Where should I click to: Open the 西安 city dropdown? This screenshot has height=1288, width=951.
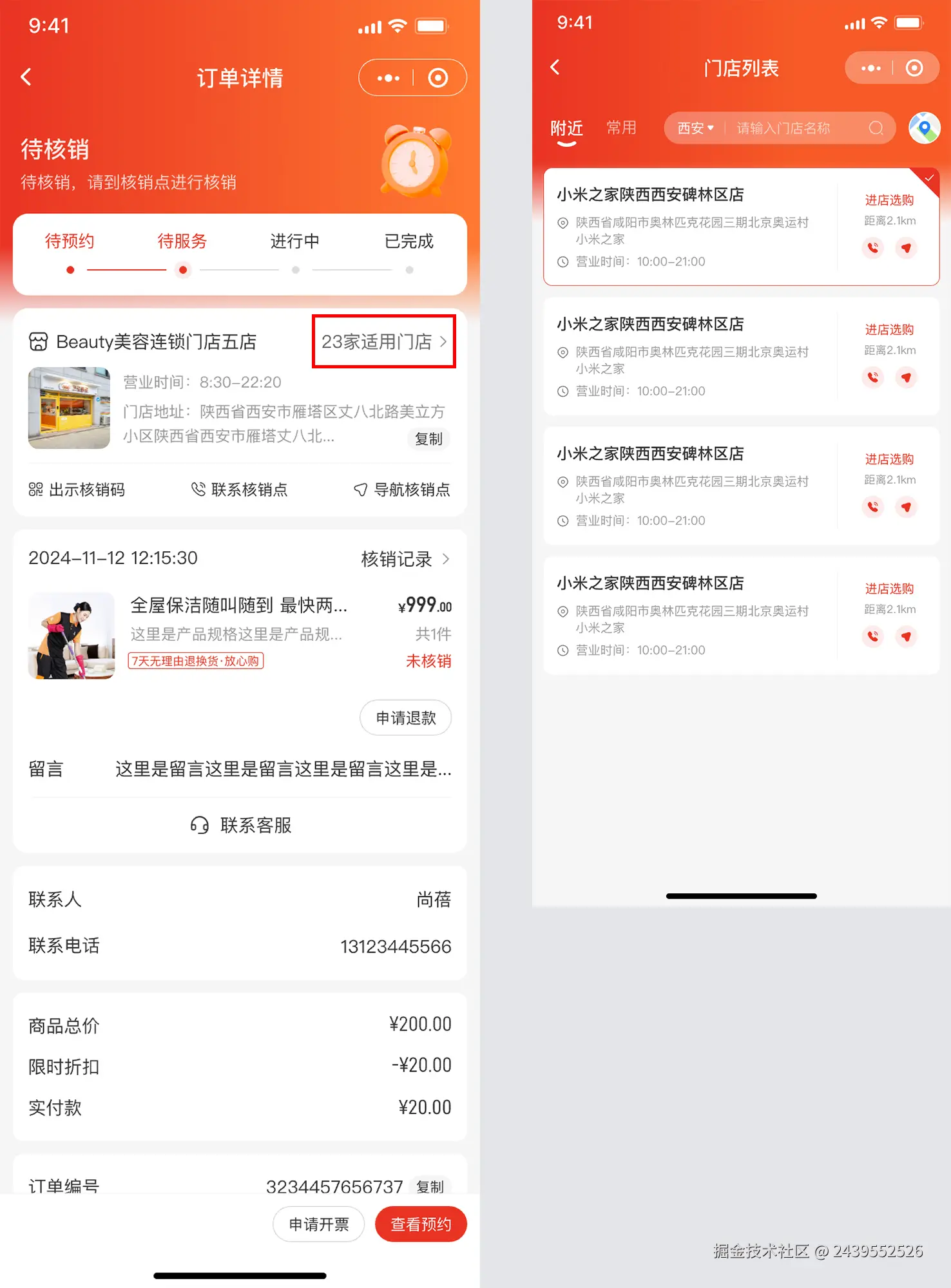(695, 128)
